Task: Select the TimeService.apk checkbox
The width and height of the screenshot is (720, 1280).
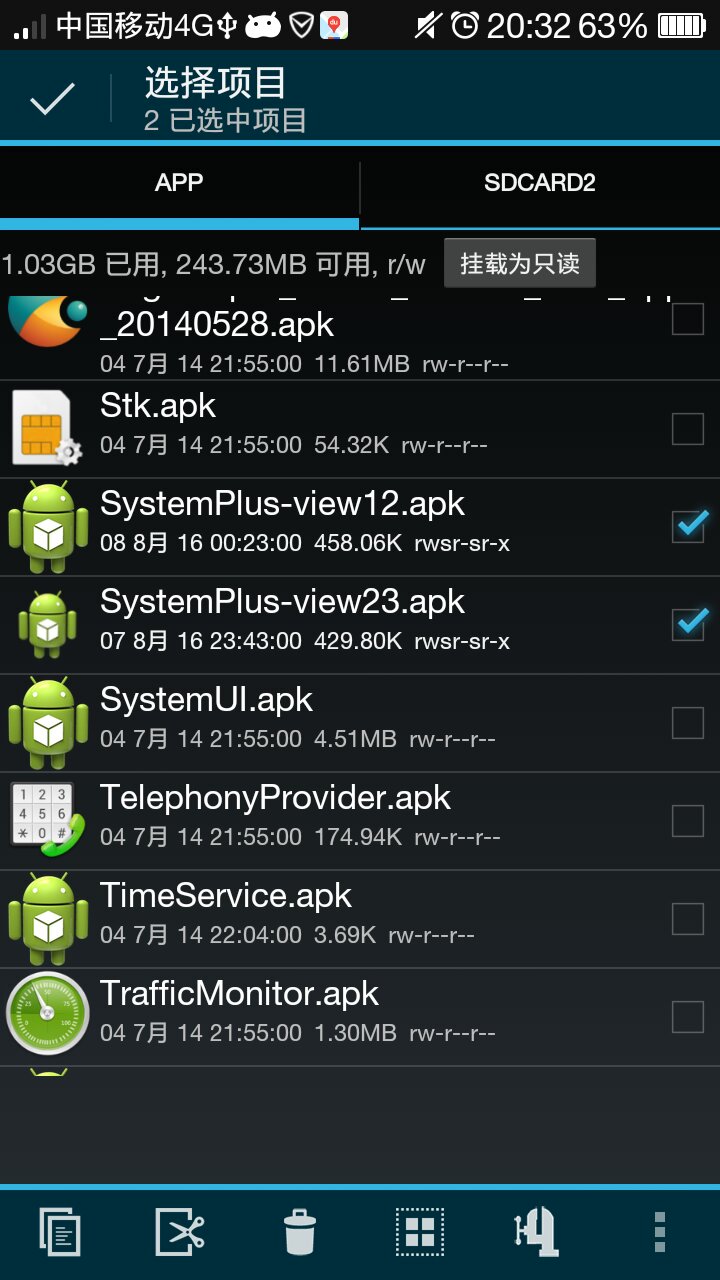Action: pos(687,918)
